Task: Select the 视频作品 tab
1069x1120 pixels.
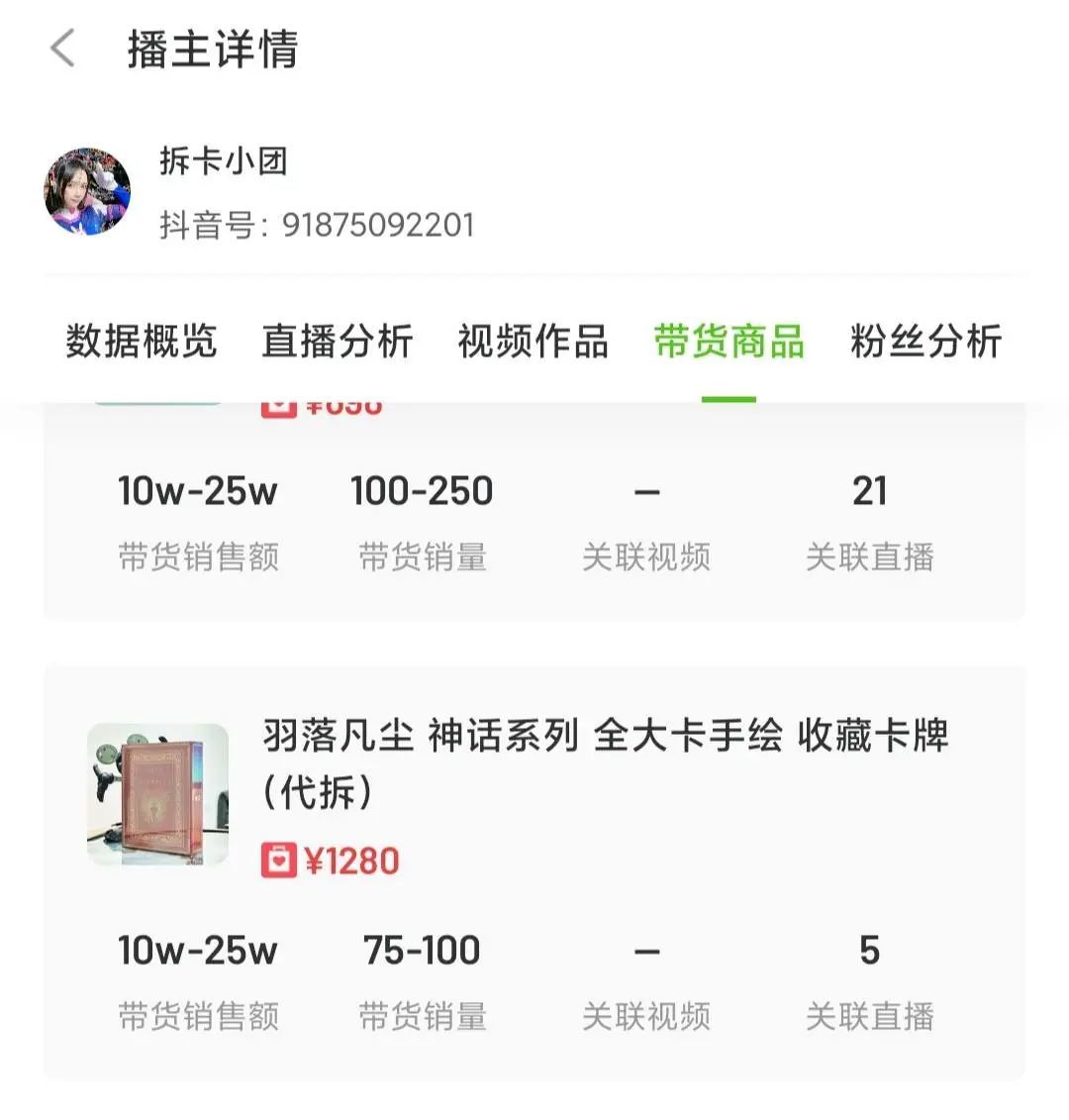Action: tap(533, 342)
